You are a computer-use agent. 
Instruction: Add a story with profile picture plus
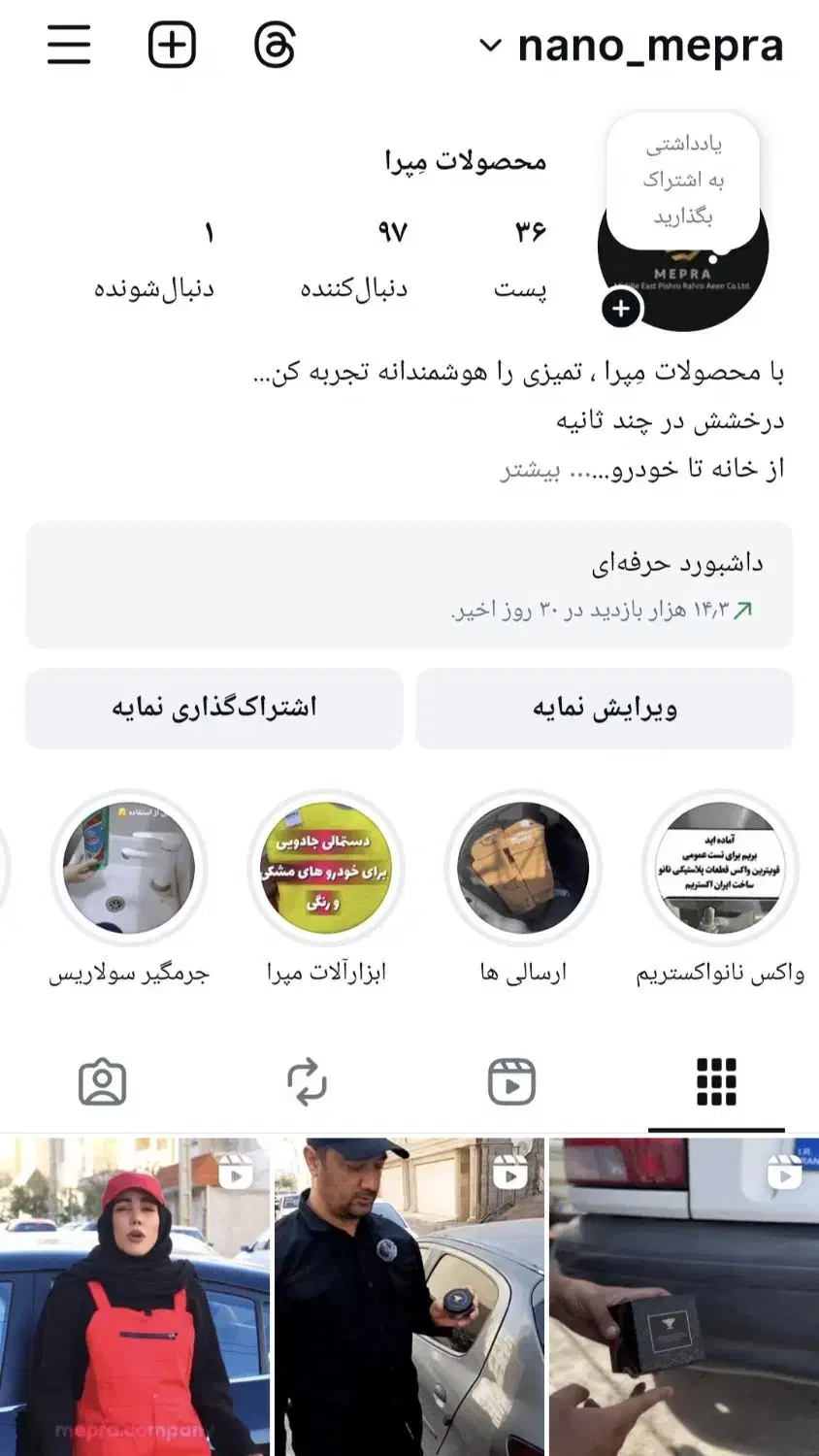pos(621,310)
